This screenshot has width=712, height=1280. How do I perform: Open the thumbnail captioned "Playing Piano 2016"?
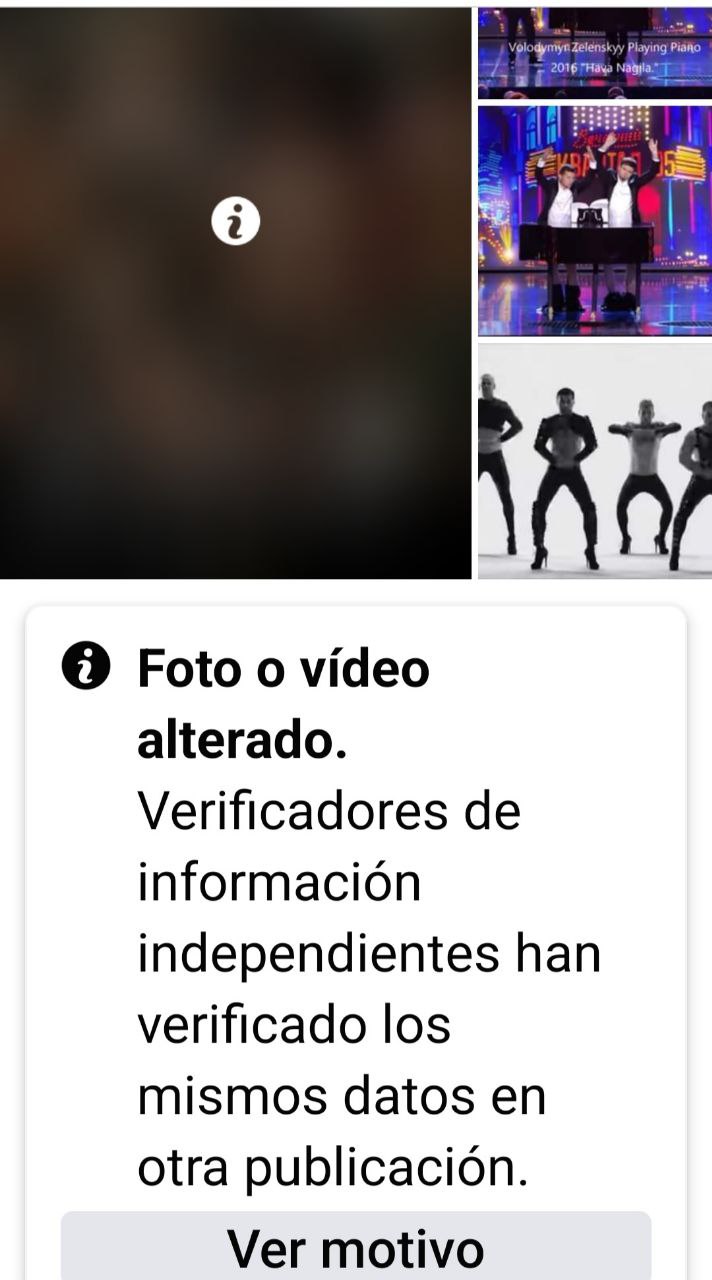point(594,52)
